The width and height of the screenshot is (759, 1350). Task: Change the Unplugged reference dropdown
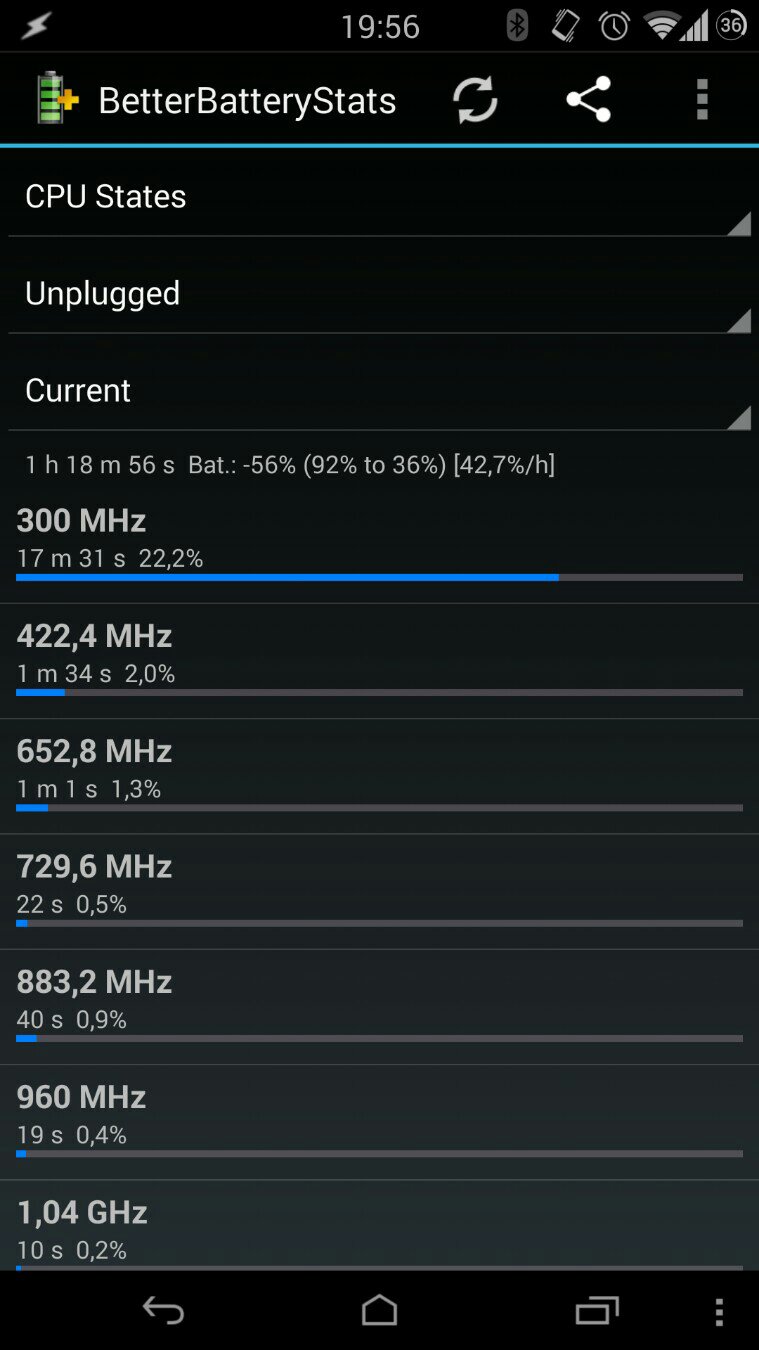[379, 294]
